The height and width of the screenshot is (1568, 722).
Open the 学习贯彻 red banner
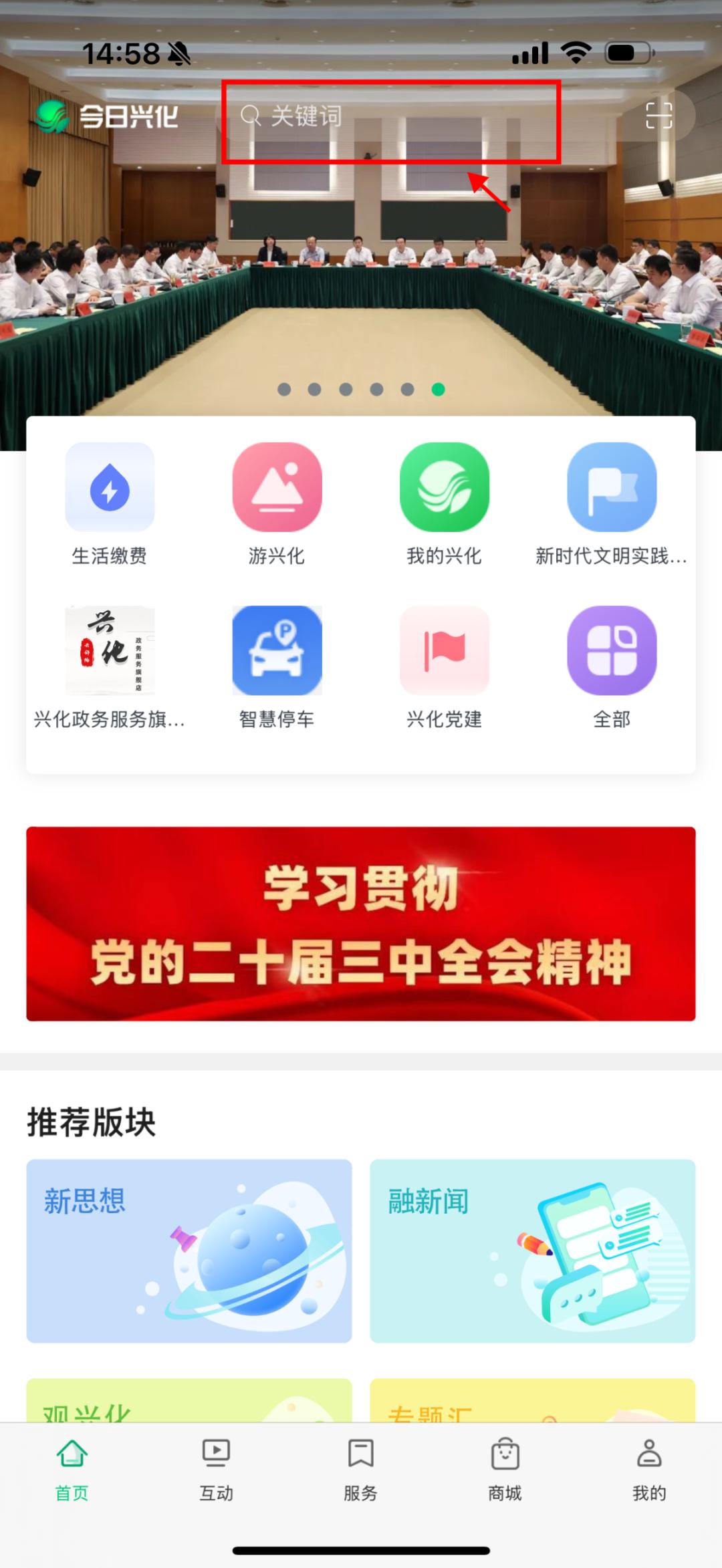(x=361, y=924)
